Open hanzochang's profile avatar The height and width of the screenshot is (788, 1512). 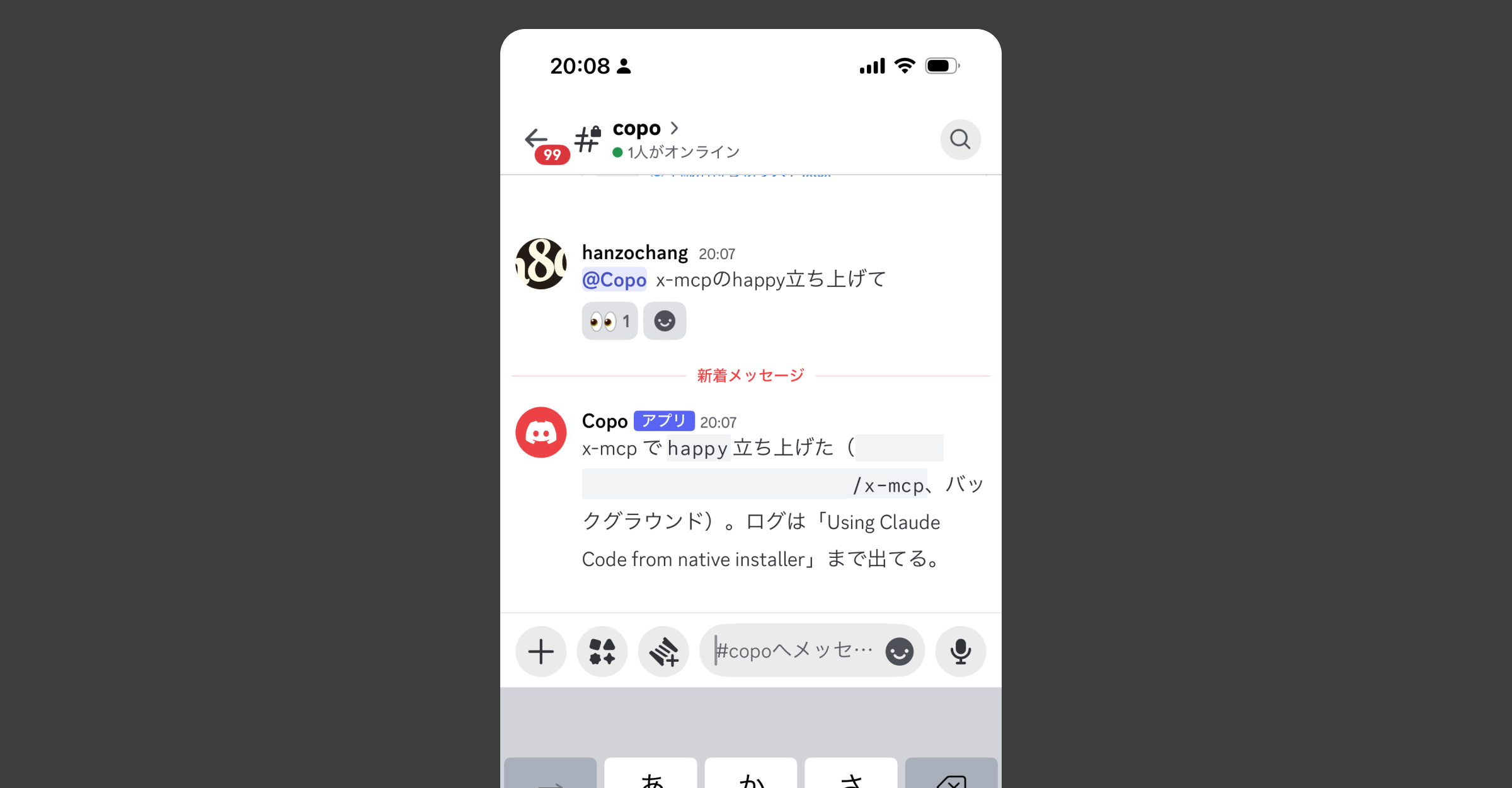point(541,264)
